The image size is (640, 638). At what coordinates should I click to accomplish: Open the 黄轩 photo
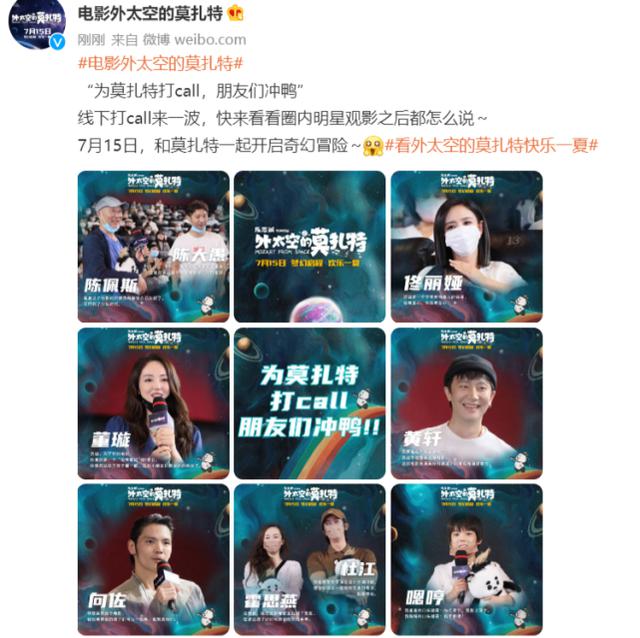(x=465, y=402)
